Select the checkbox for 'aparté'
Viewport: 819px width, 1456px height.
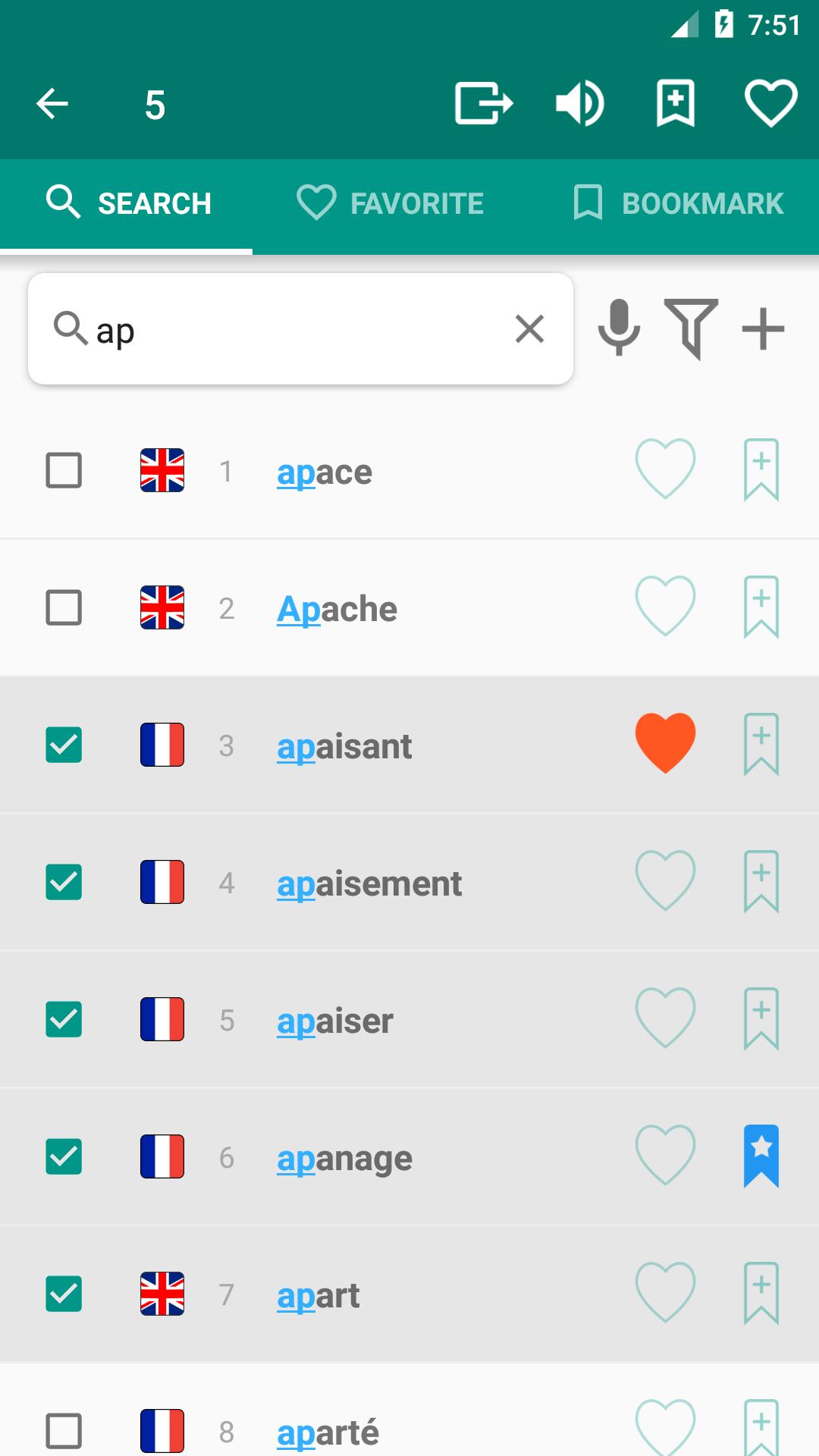64,1431
